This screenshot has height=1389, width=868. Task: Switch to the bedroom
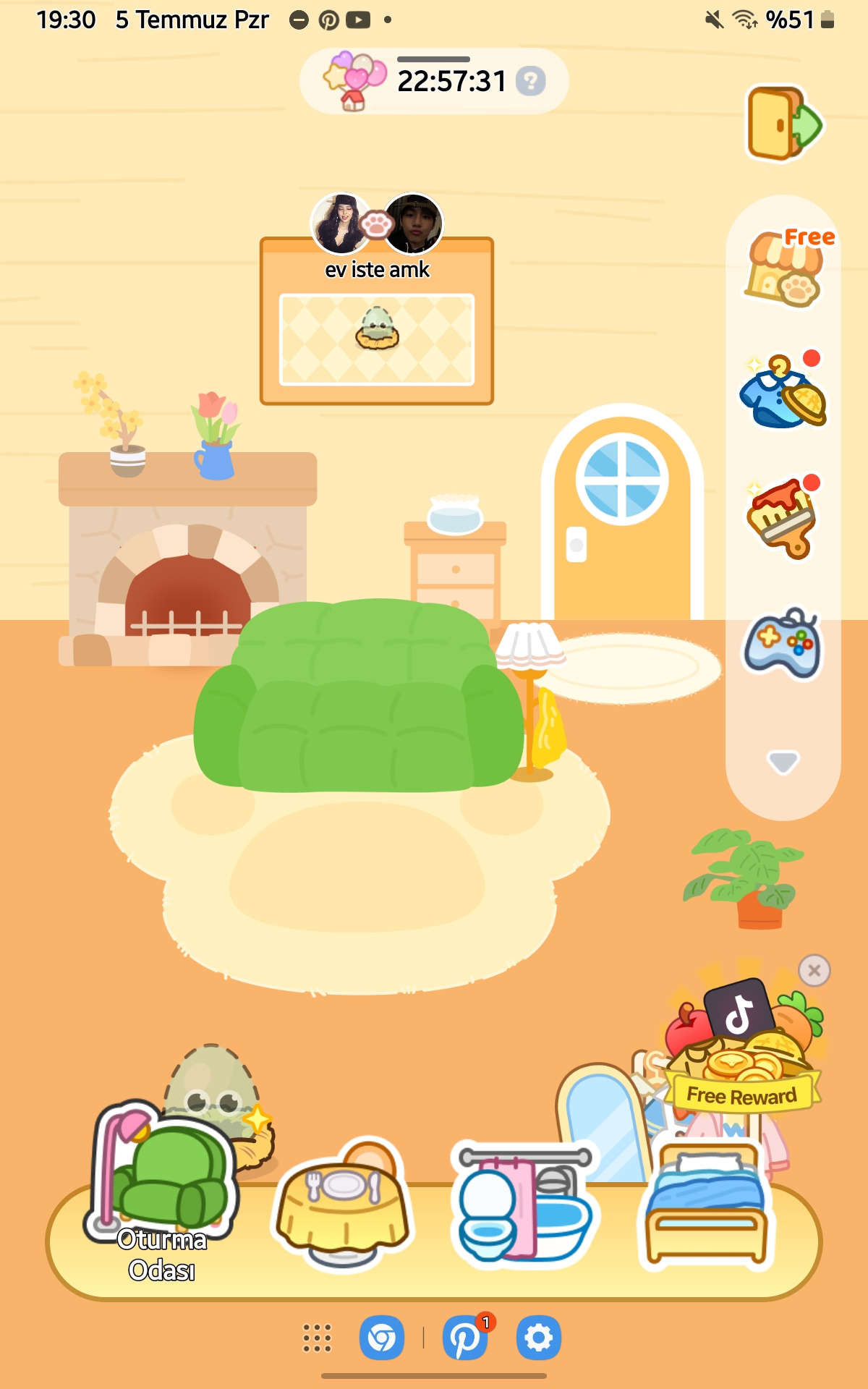click(706, 1205)
